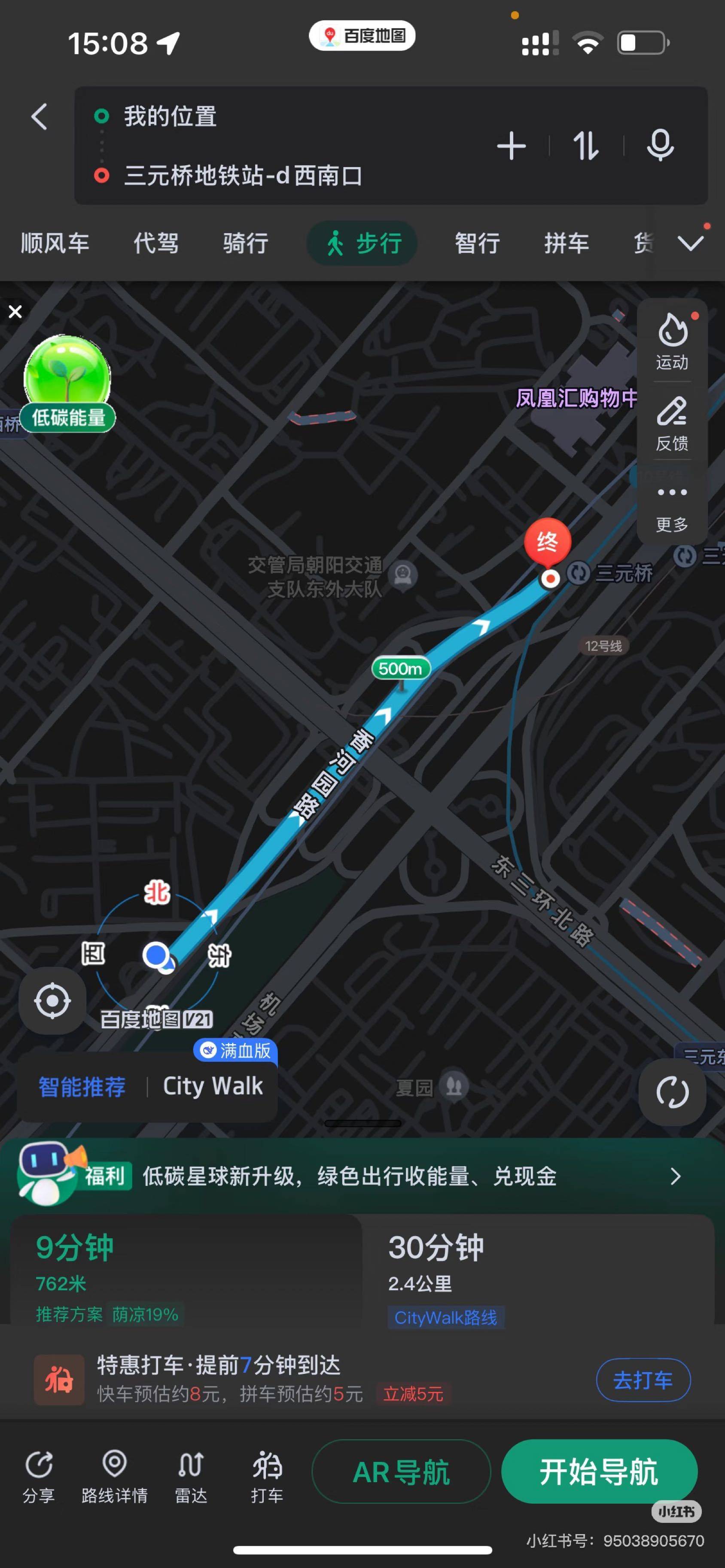Activate voice input microphone
The height and width of the screenshot is (1568, 725).
click(660, 146)
